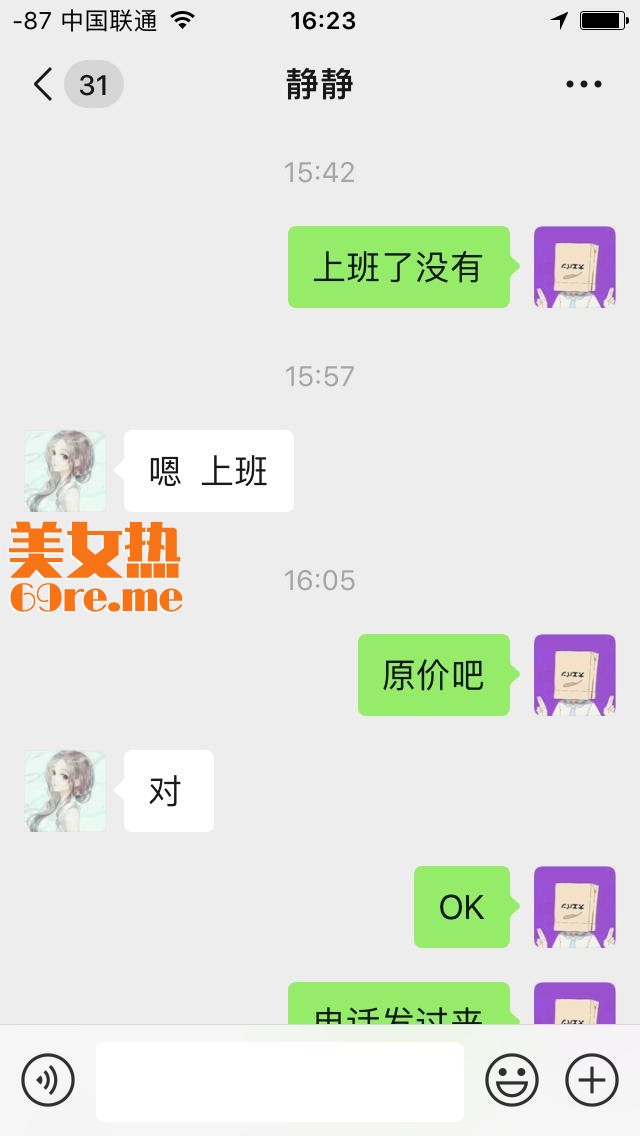This screenshot has height=1136, width=640.
Task: Open the emoji sticker panel
Action: pos(512,1081)
